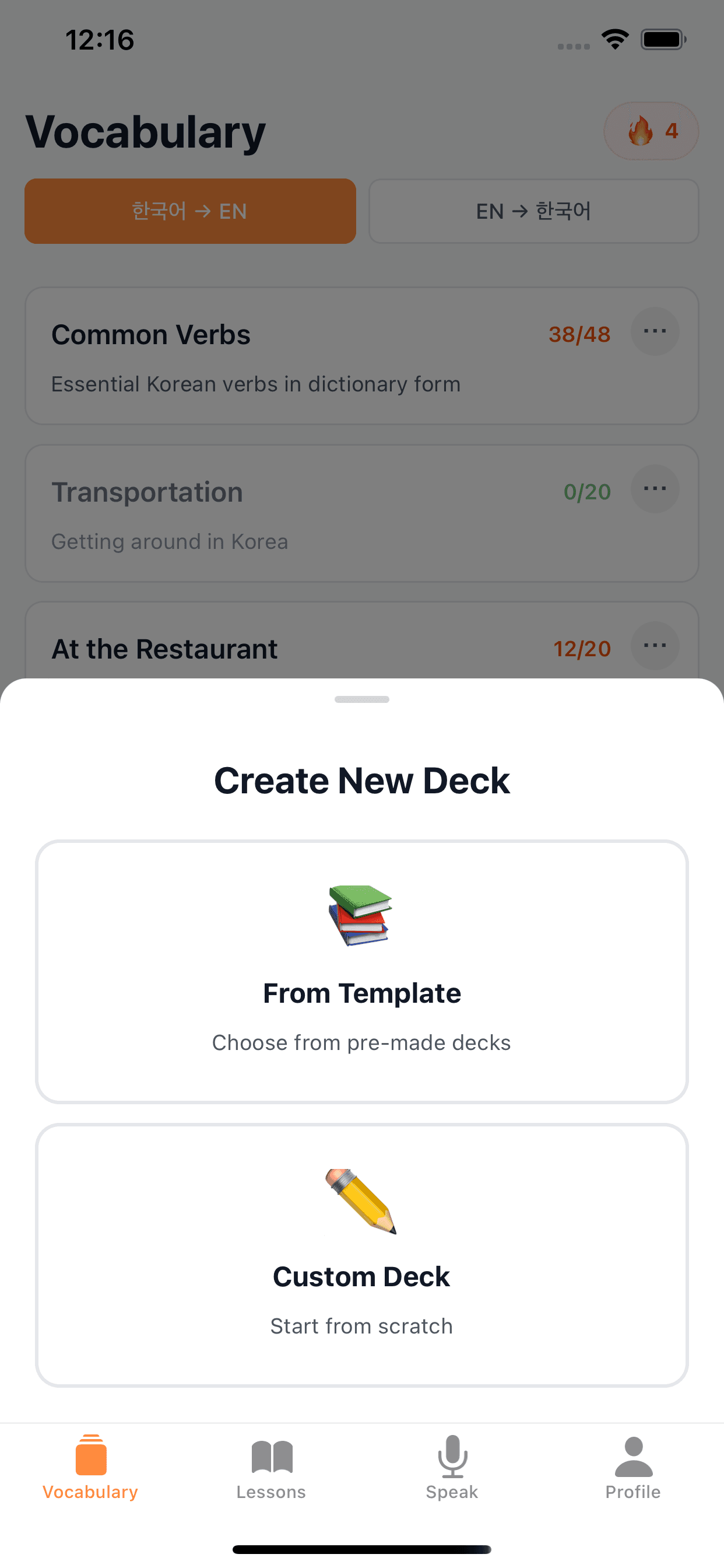
Task: Click the Wi-Fi status icon
Action: [614, 38]
